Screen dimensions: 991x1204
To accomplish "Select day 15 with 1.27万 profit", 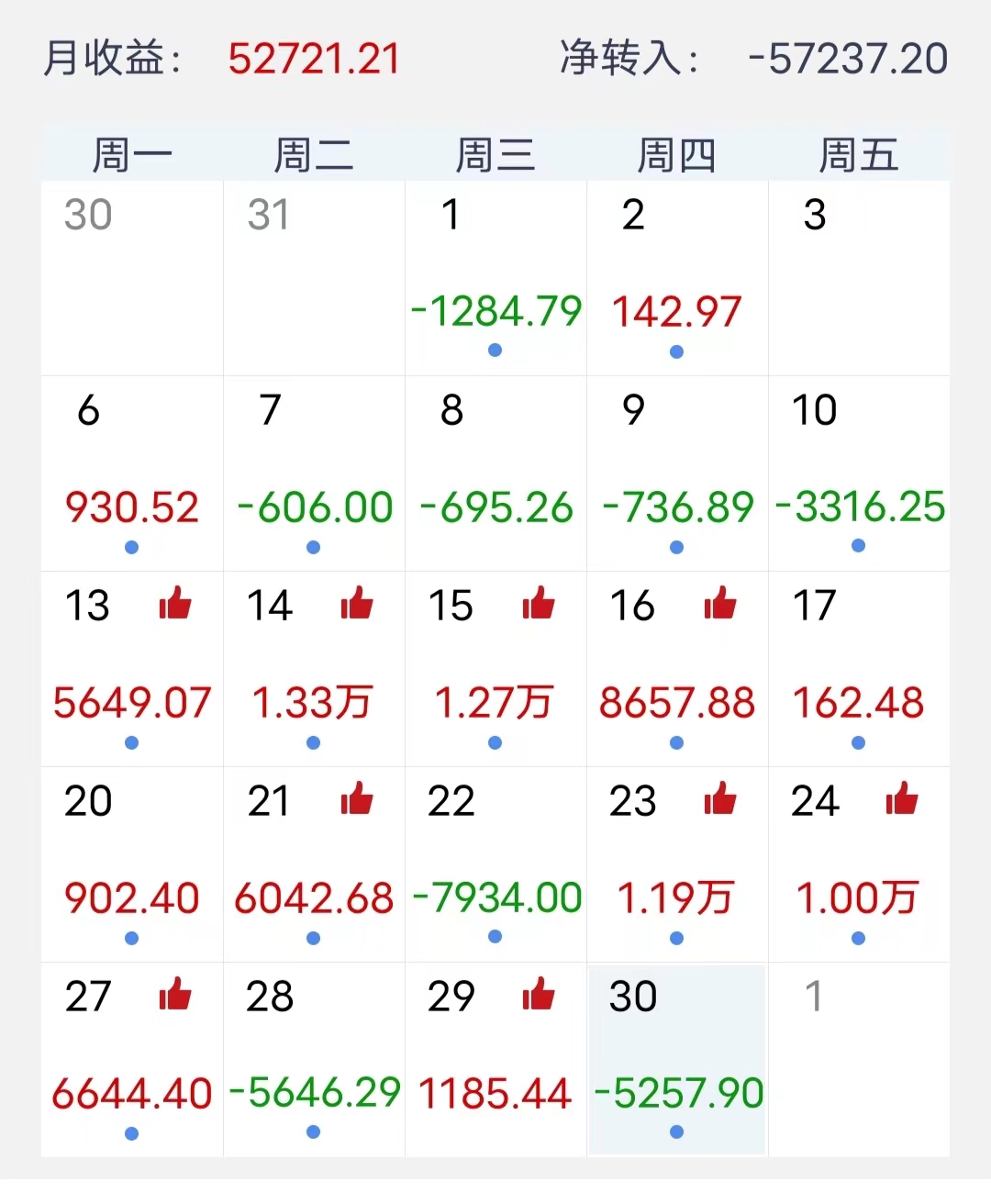I will coord(495,669).
